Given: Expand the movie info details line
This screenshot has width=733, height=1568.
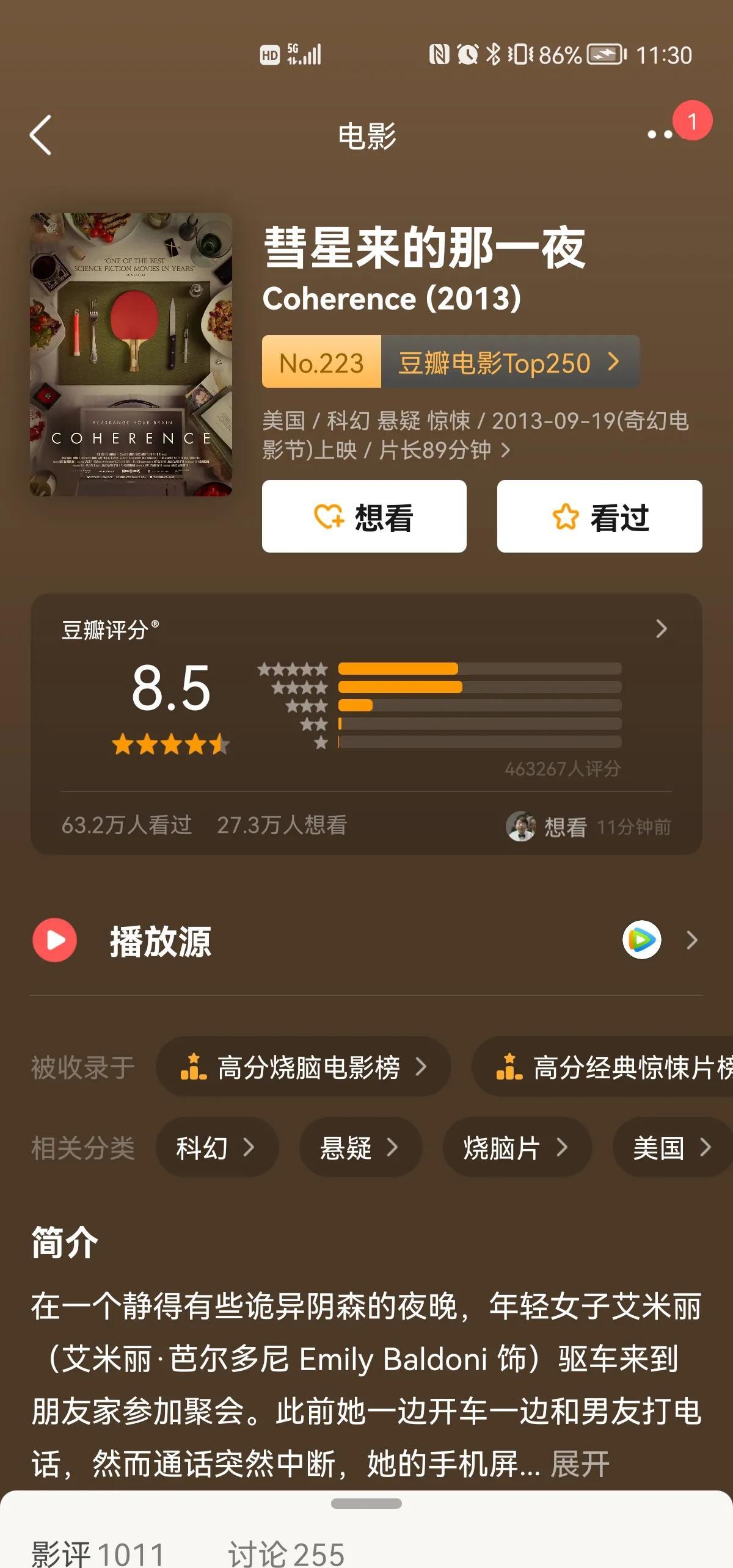Looking at the screenshot, I should [476, 435].
